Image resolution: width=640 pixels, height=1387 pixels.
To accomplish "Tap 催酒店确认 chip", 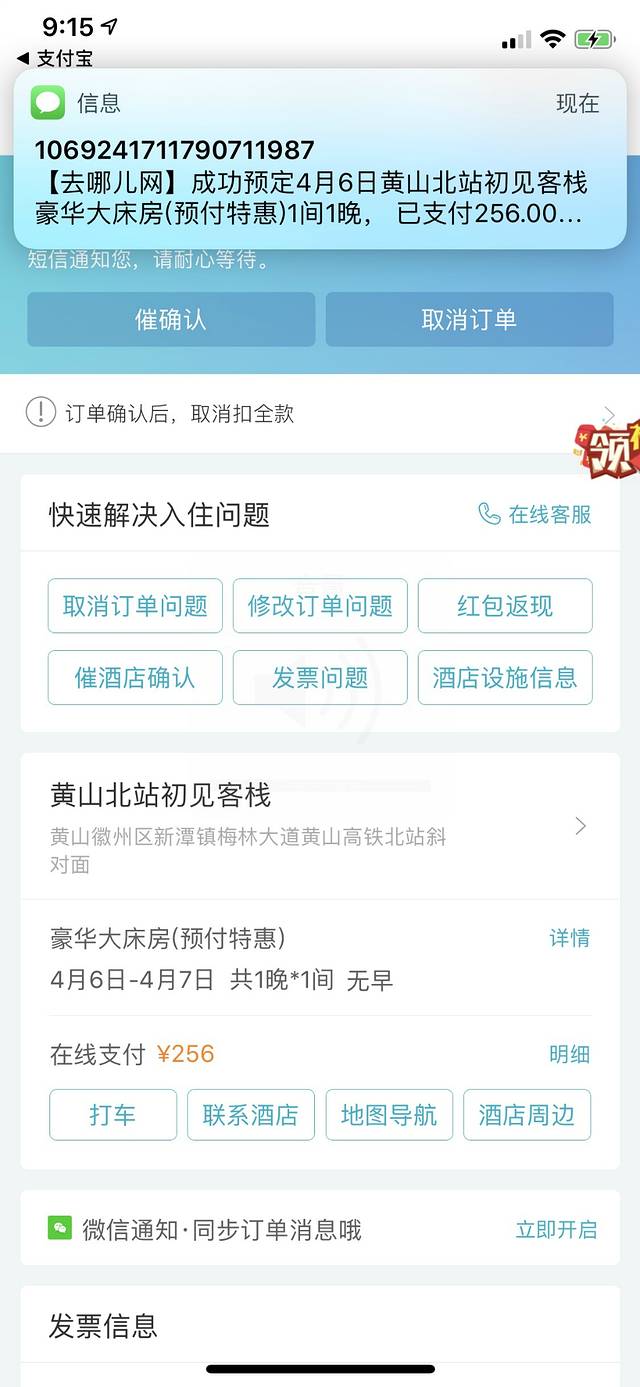I will coord(135,678).
